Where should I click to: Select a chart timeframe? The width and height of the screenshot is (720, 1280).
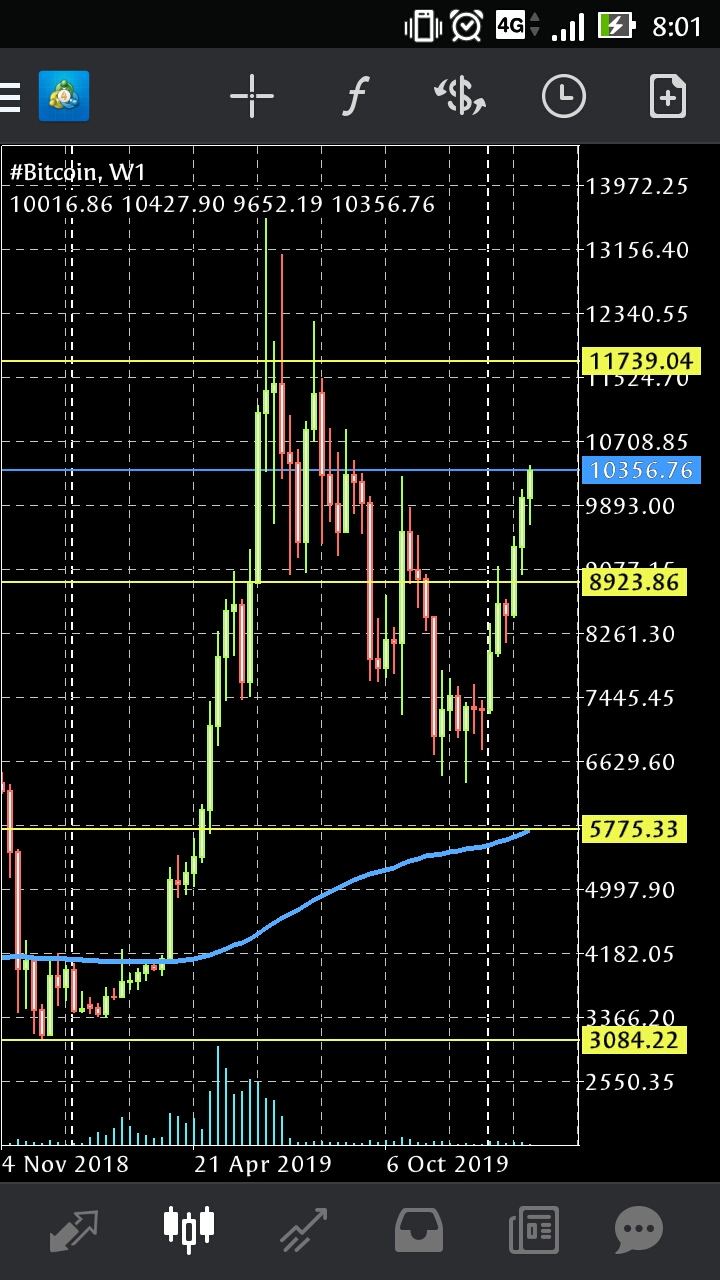(564, 97)
